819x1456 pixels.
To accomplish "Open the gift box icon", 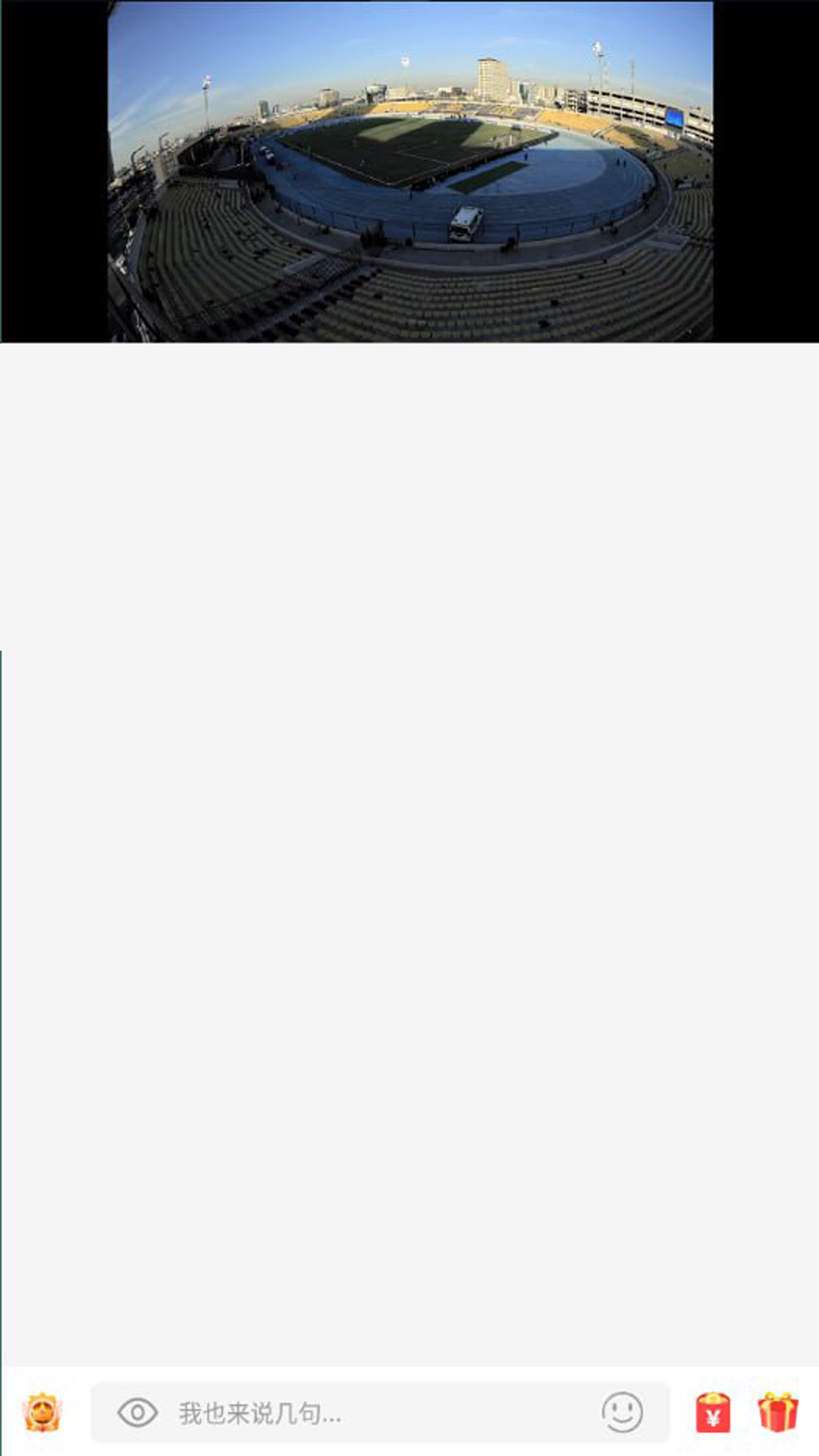I will [x=778, y=1412].
